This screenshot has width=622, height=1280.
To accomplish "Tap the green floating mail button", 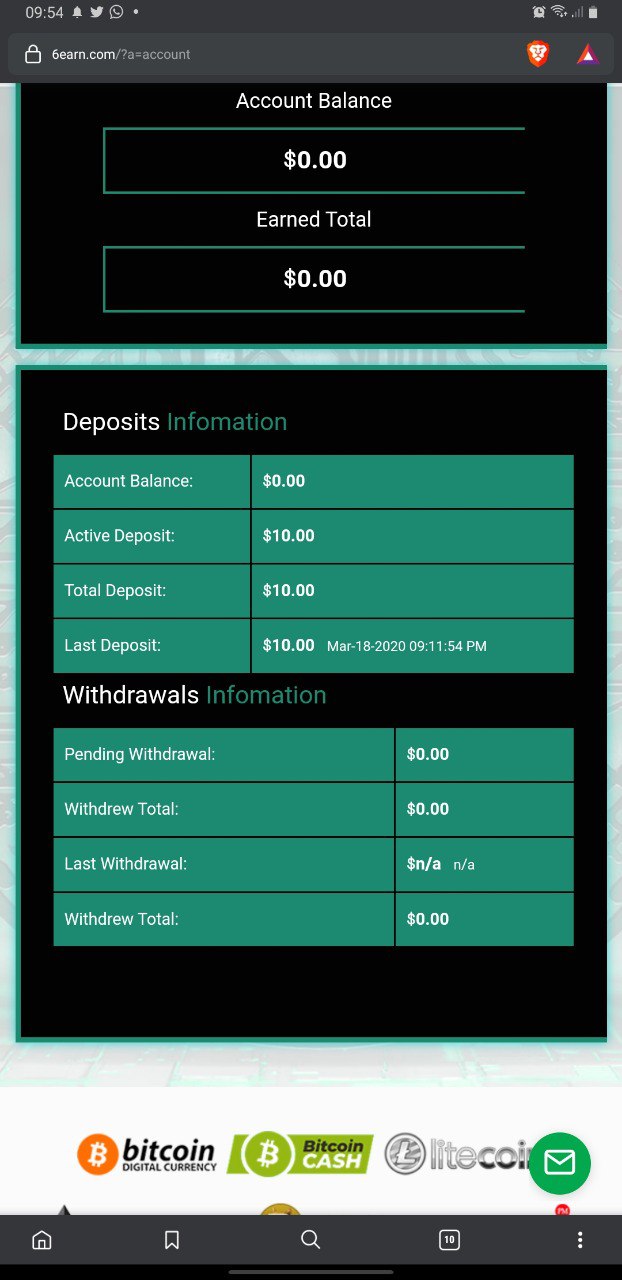I will click(560, 1162).
